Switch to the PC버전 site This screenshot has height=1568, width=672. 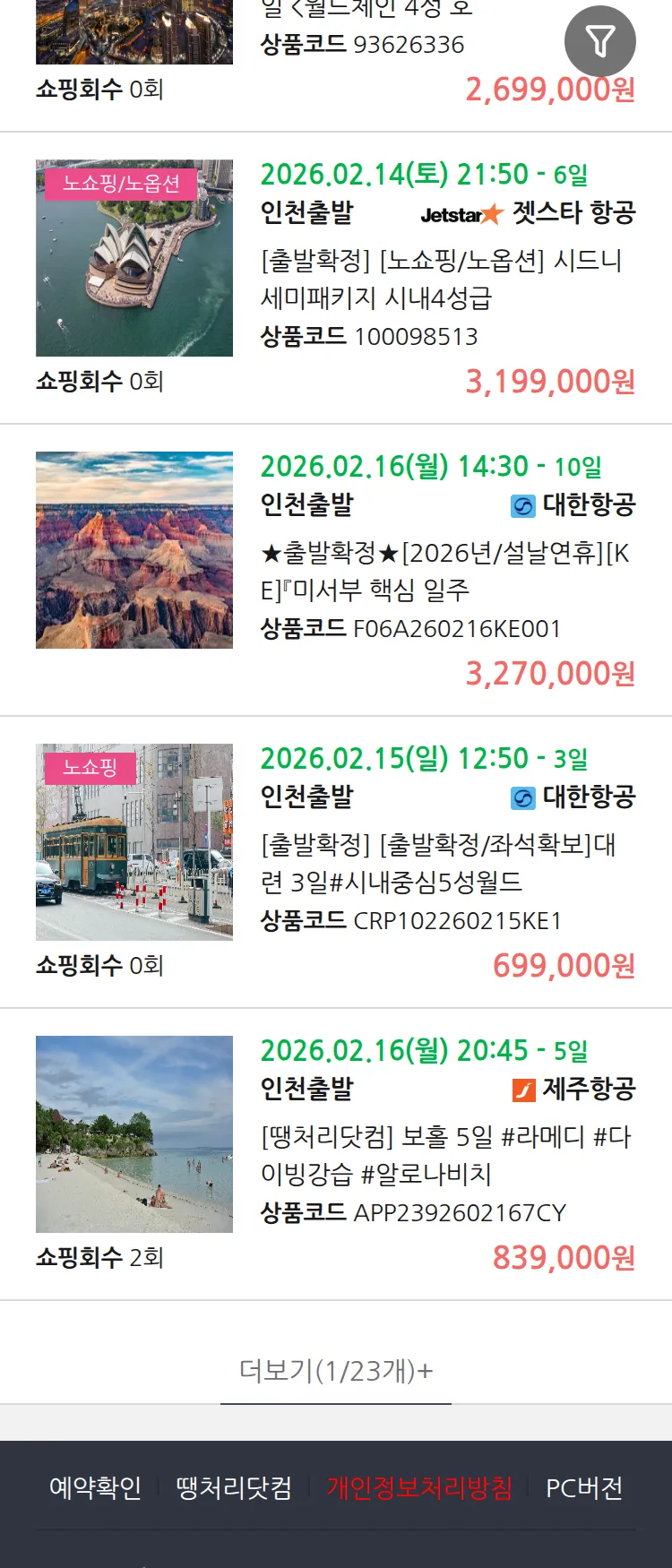pos(584,1488)
